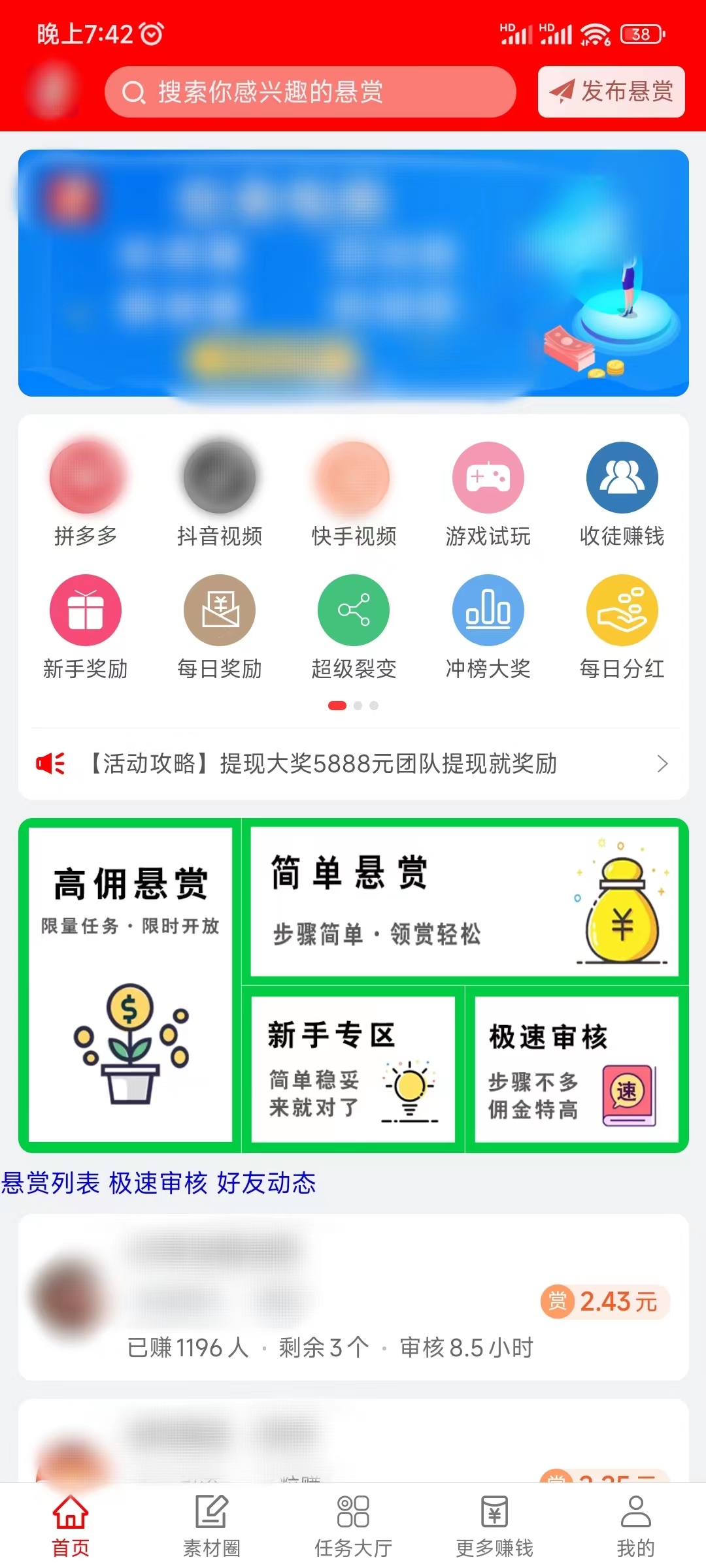Select the 抖音视频 icon

[220, 478]
